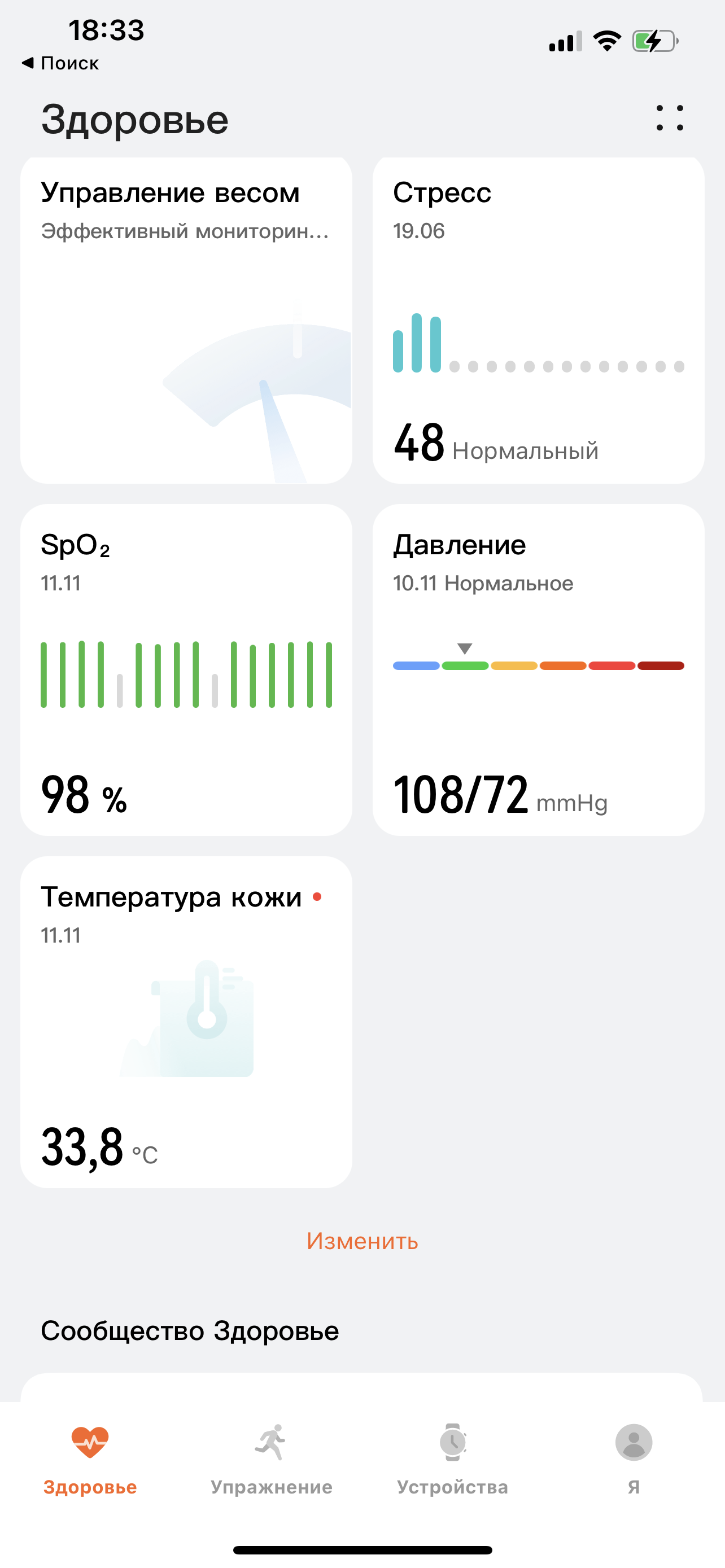725x1568 pixels.
Task: Open the Управление весом card
Action: click(x=186, y=321)
